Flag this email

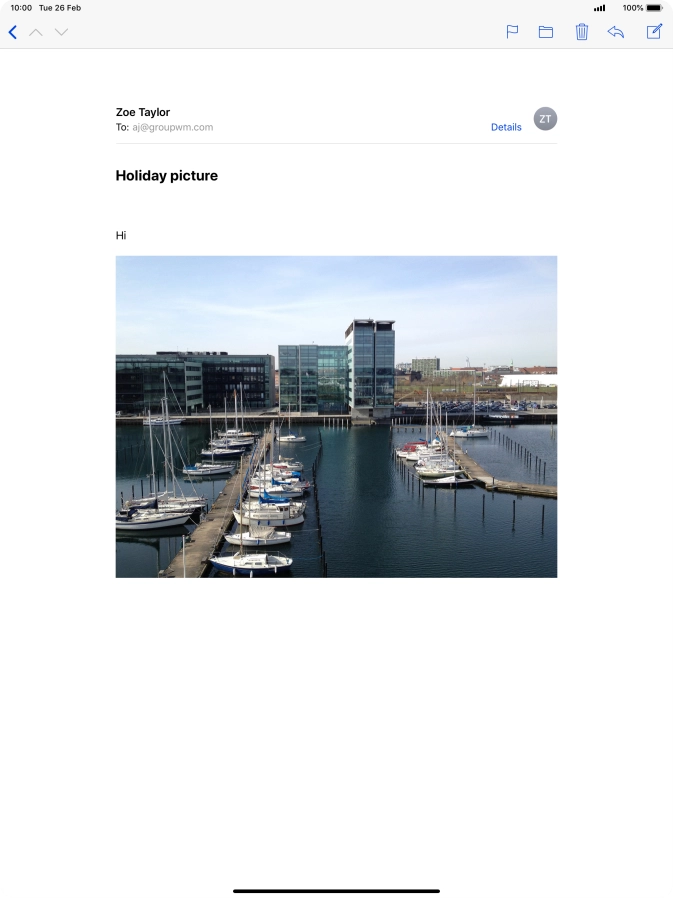(512, 32)
